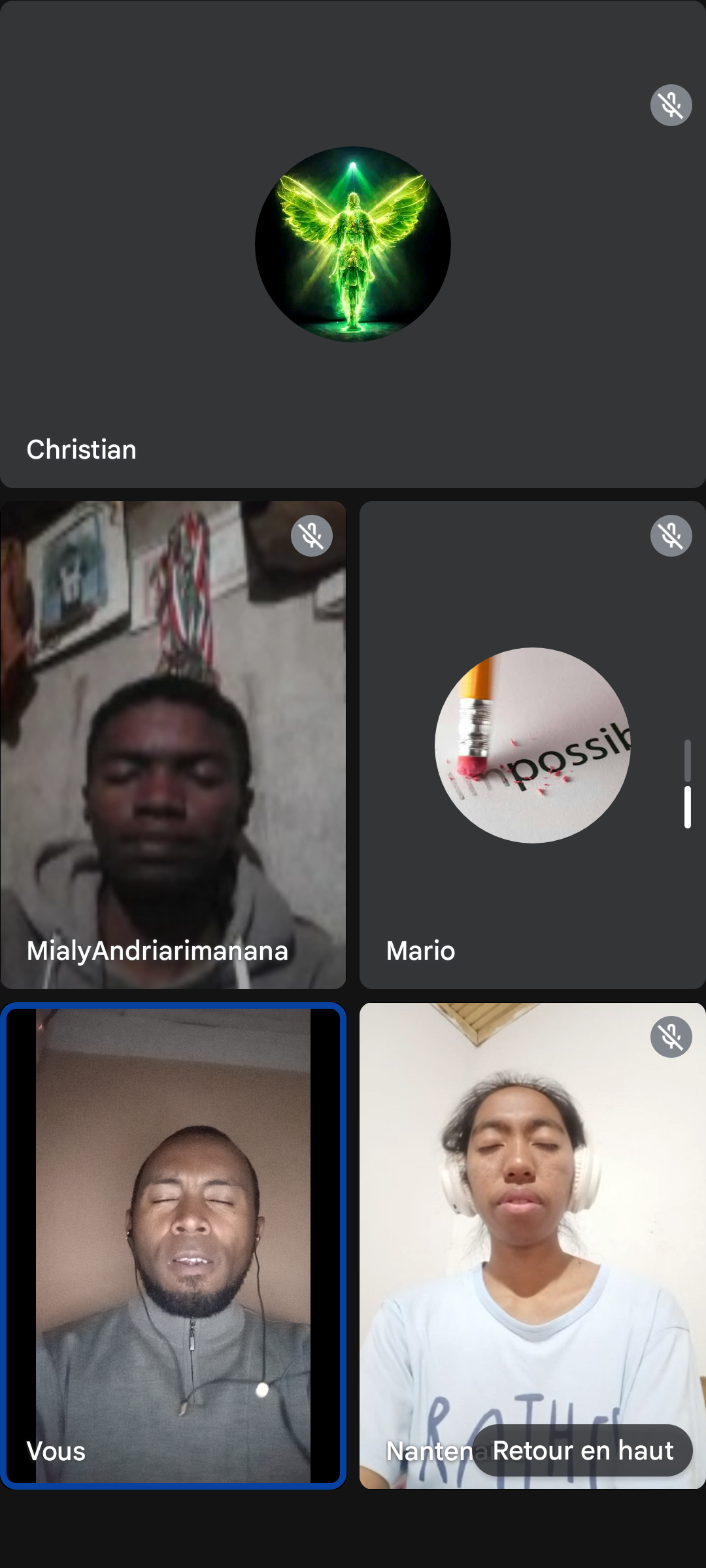Open Mario's participant tile
Screen dimensions: 706x1568
[532, 745]
